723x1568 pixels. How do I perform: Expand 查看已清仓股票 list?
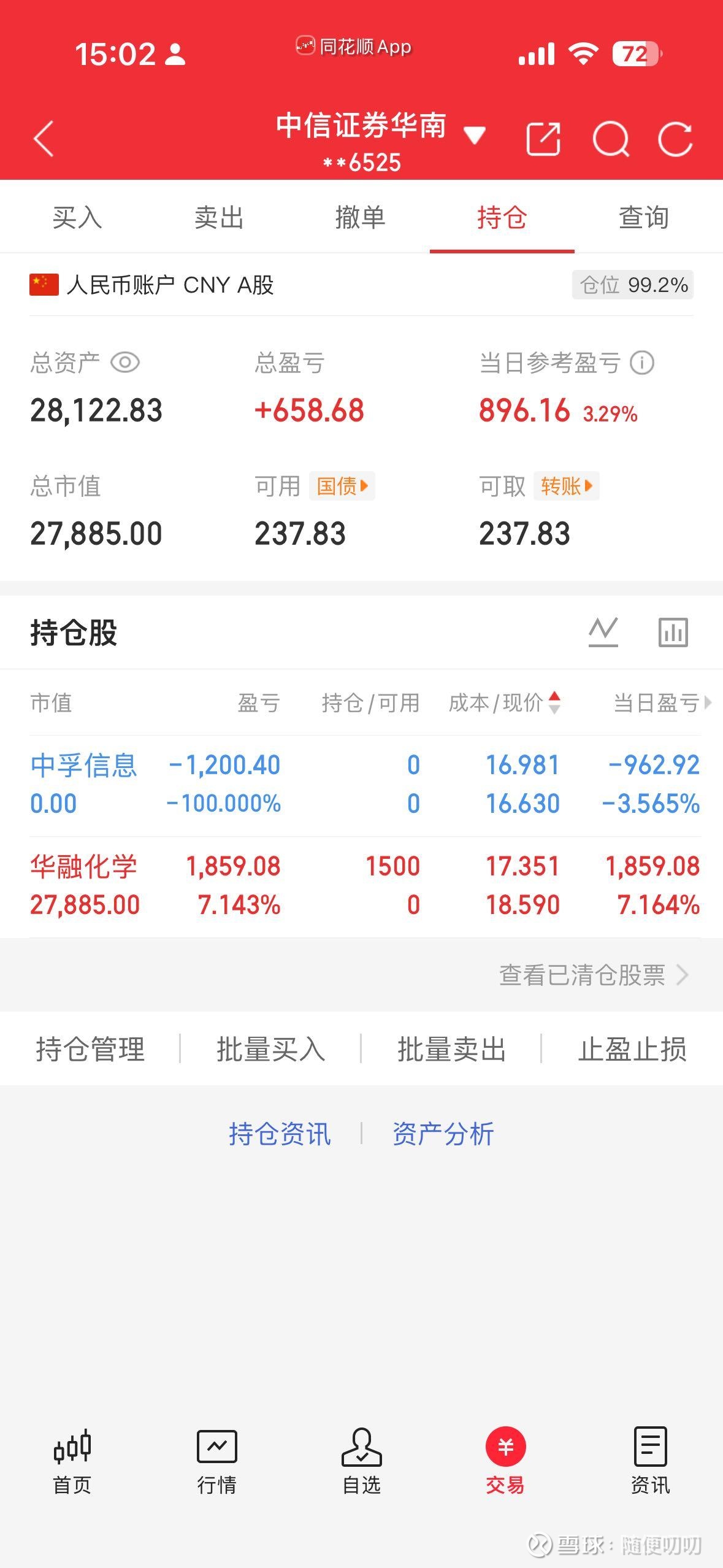click(581, 976)
